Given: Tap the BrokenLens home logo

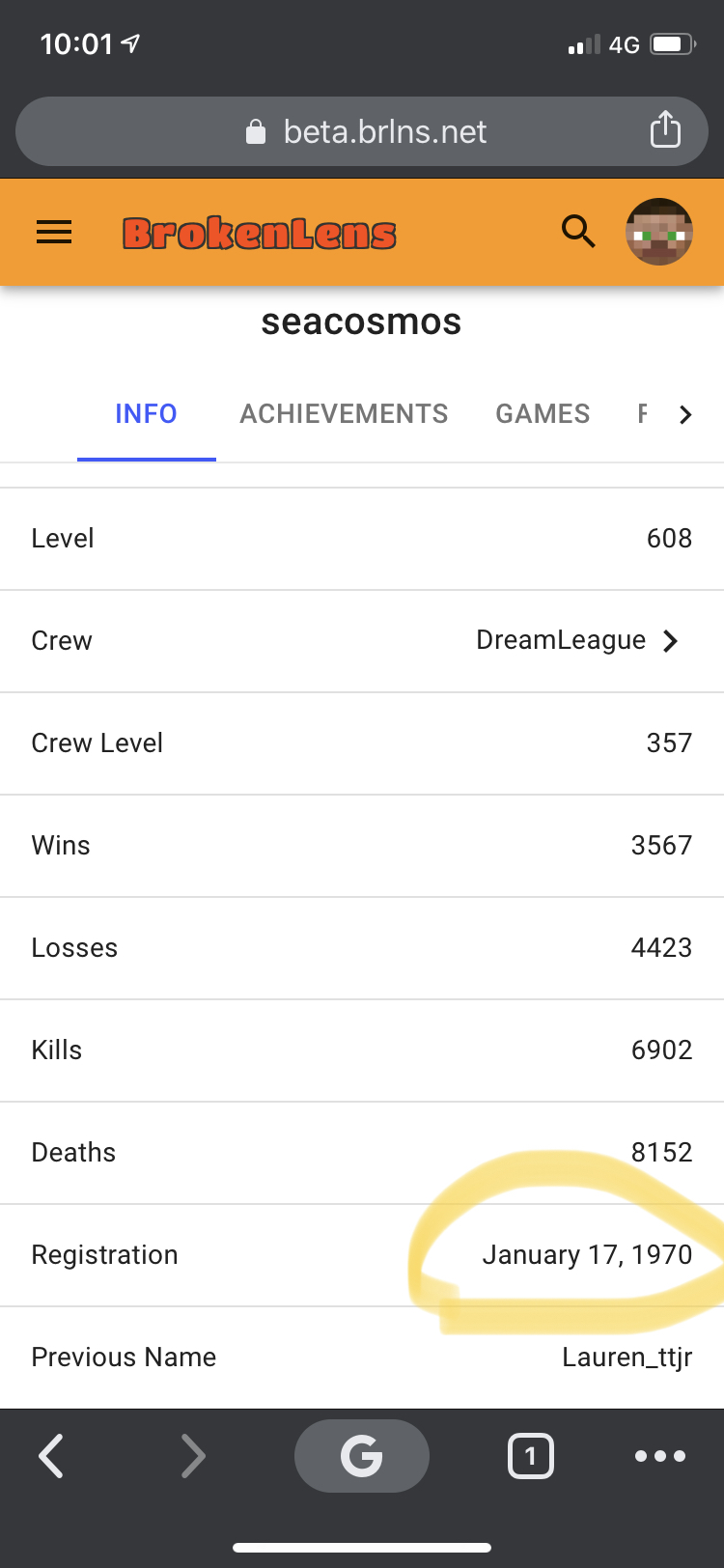Looking at the screenshot, I should [259, 233].
